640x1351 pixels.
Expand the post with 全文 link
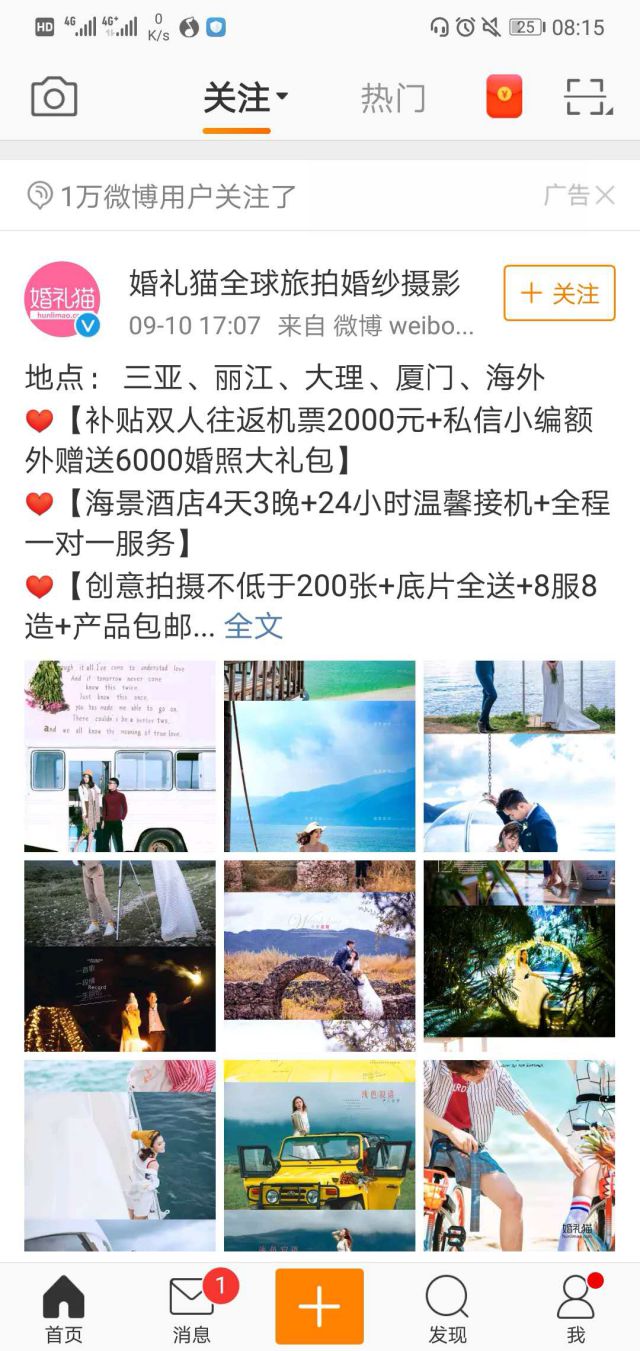point(253,626)
